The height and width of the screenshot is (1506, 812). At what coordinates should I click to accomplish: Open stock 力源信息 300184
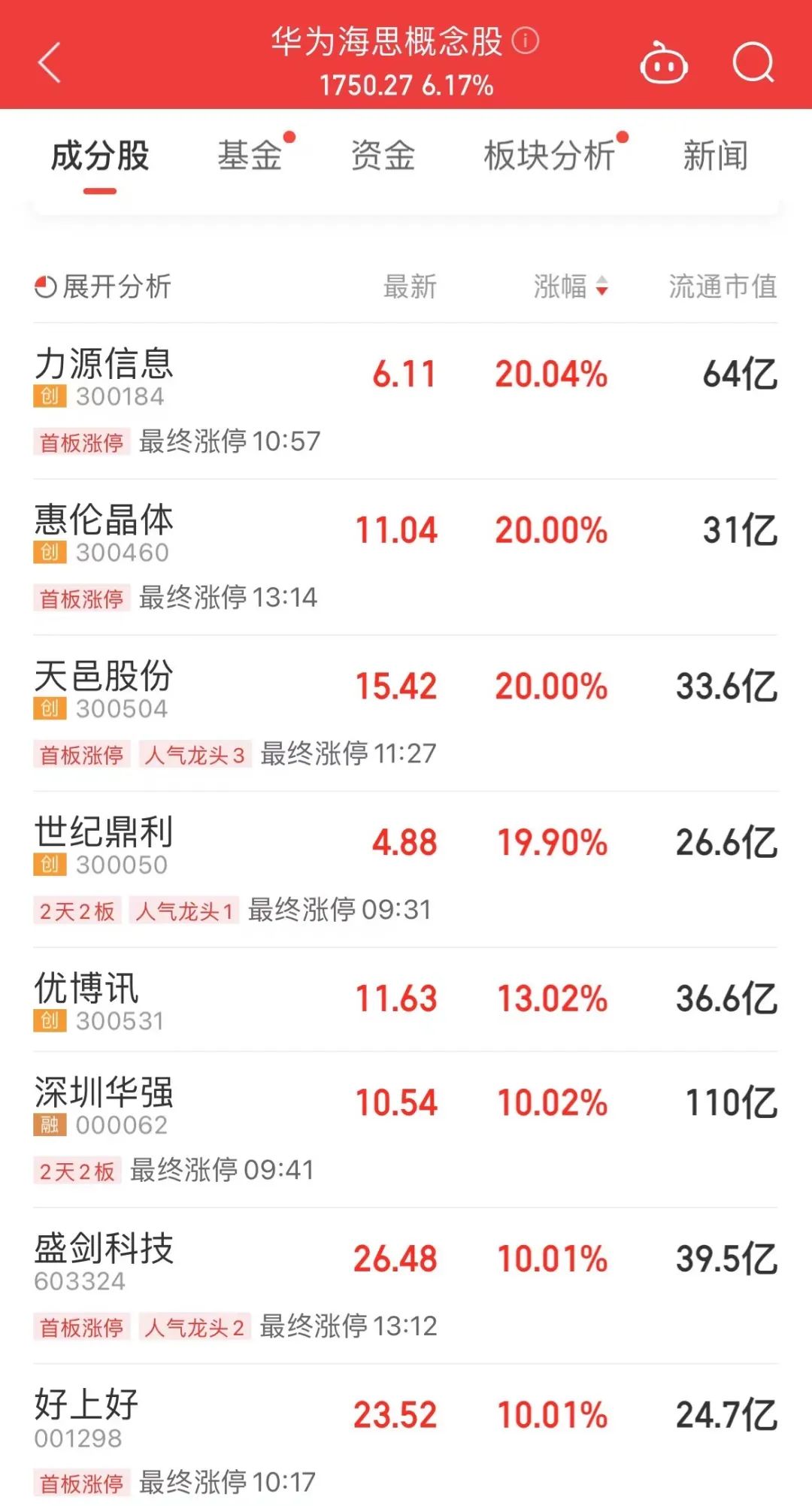pyautogui.click(x=405, y=401)
